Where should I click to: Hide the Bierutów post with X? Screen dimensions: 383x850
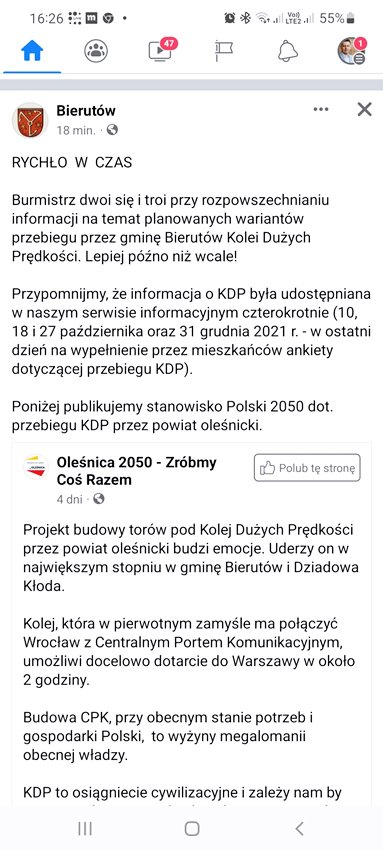[365, 110]
